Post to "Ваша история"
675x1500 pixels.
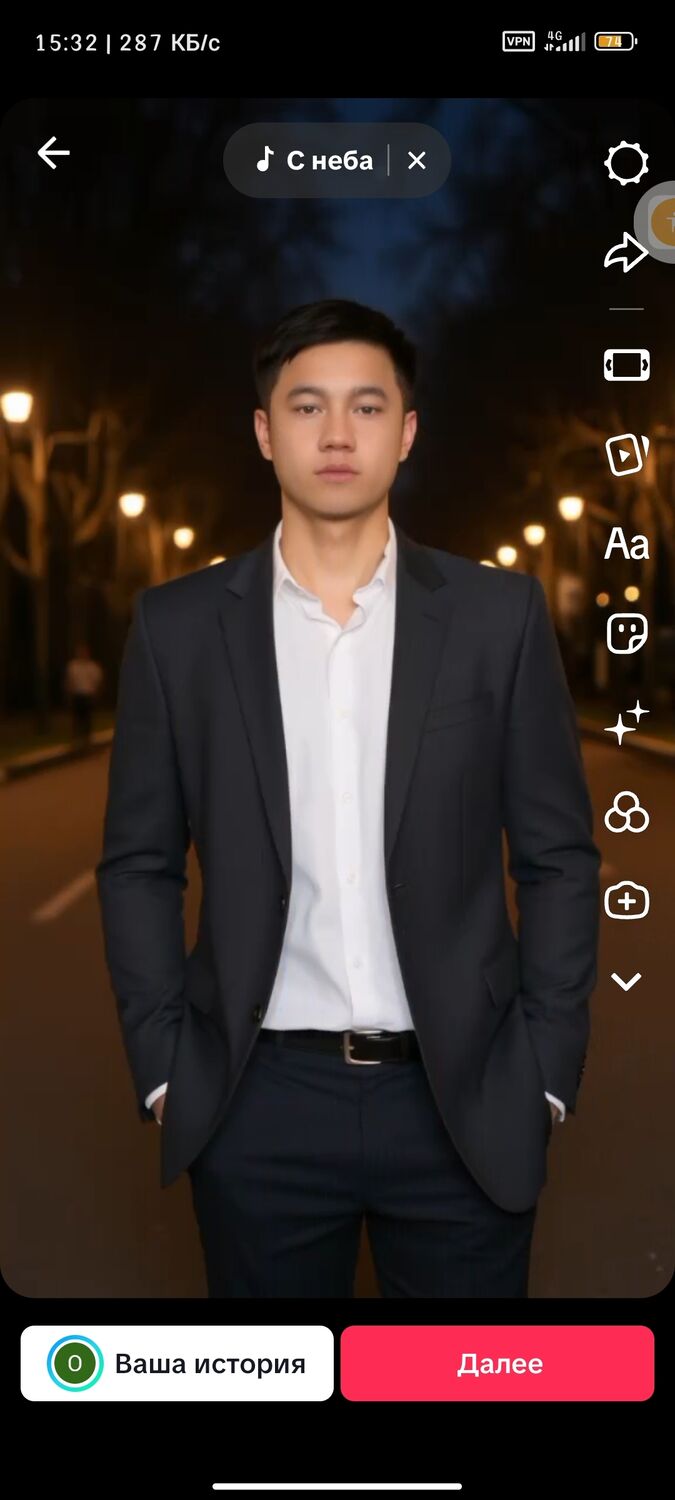coord(177,1363)
